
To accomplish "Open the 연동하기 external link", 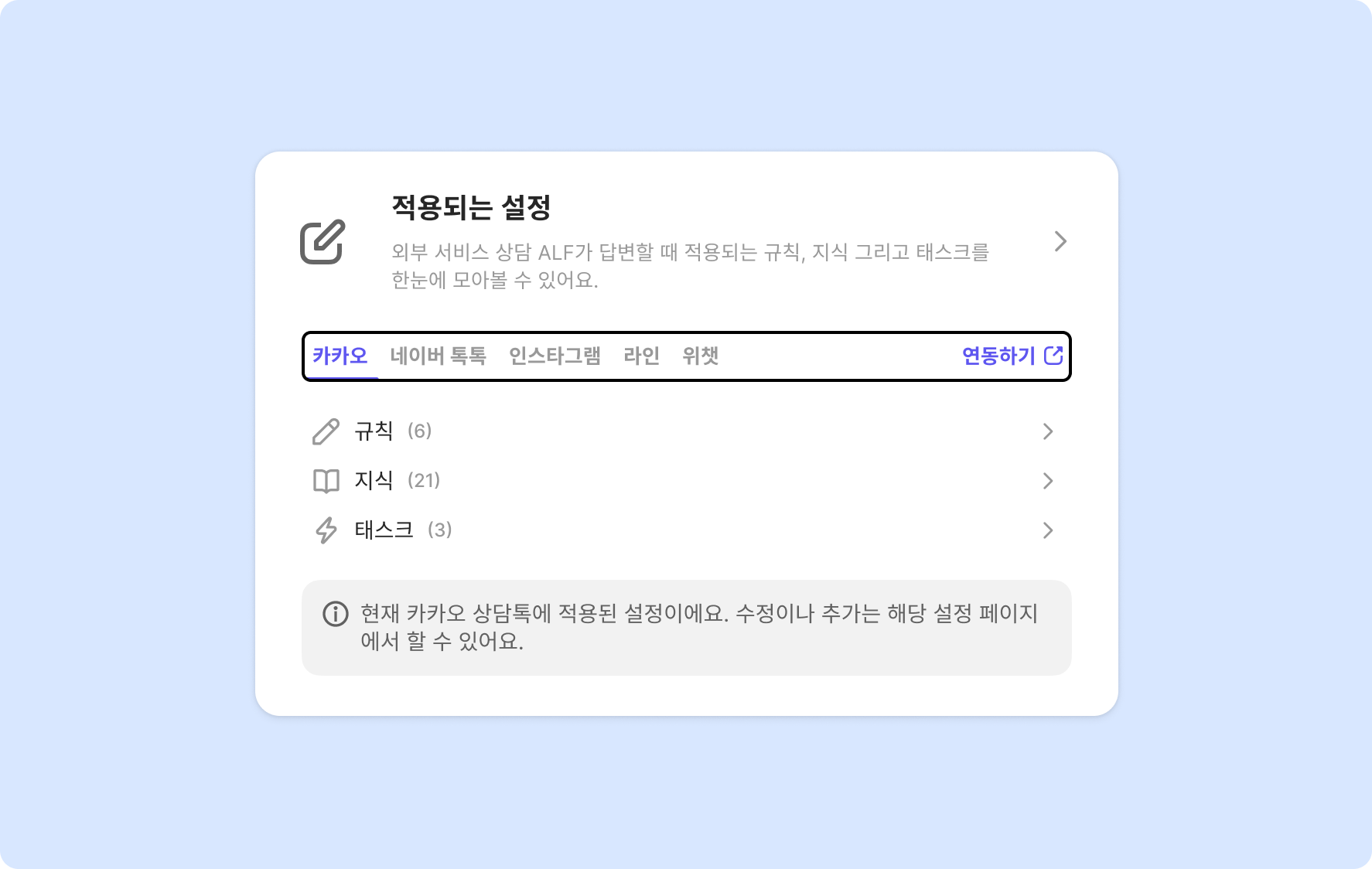I will 1012,356.
